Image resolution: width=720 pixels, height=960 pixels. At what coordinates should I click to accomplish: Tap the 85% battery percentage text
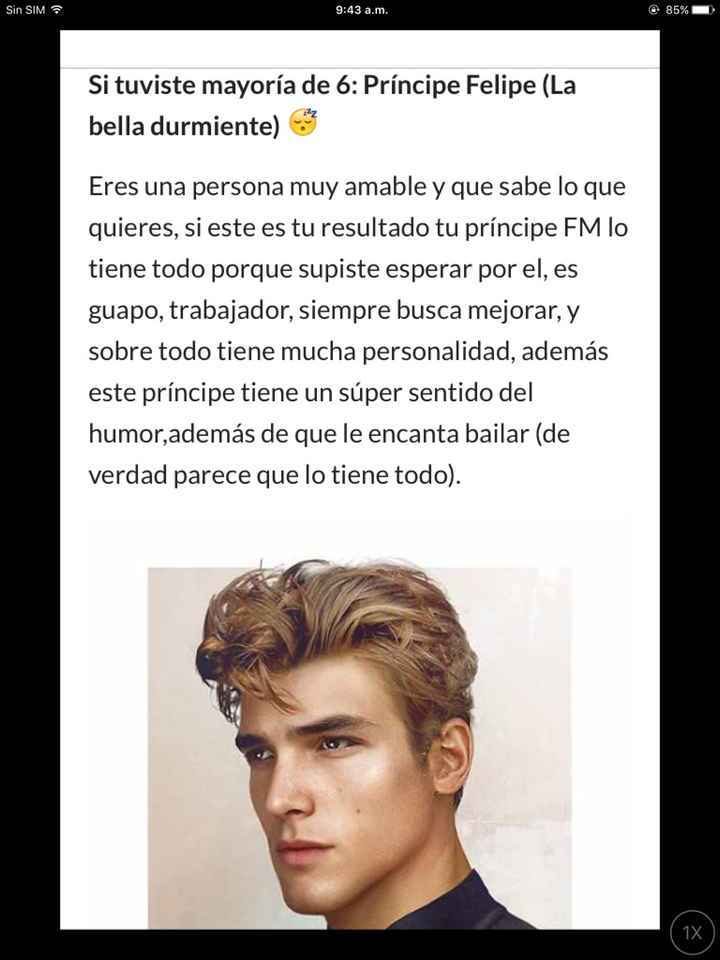tap(675, 10)
